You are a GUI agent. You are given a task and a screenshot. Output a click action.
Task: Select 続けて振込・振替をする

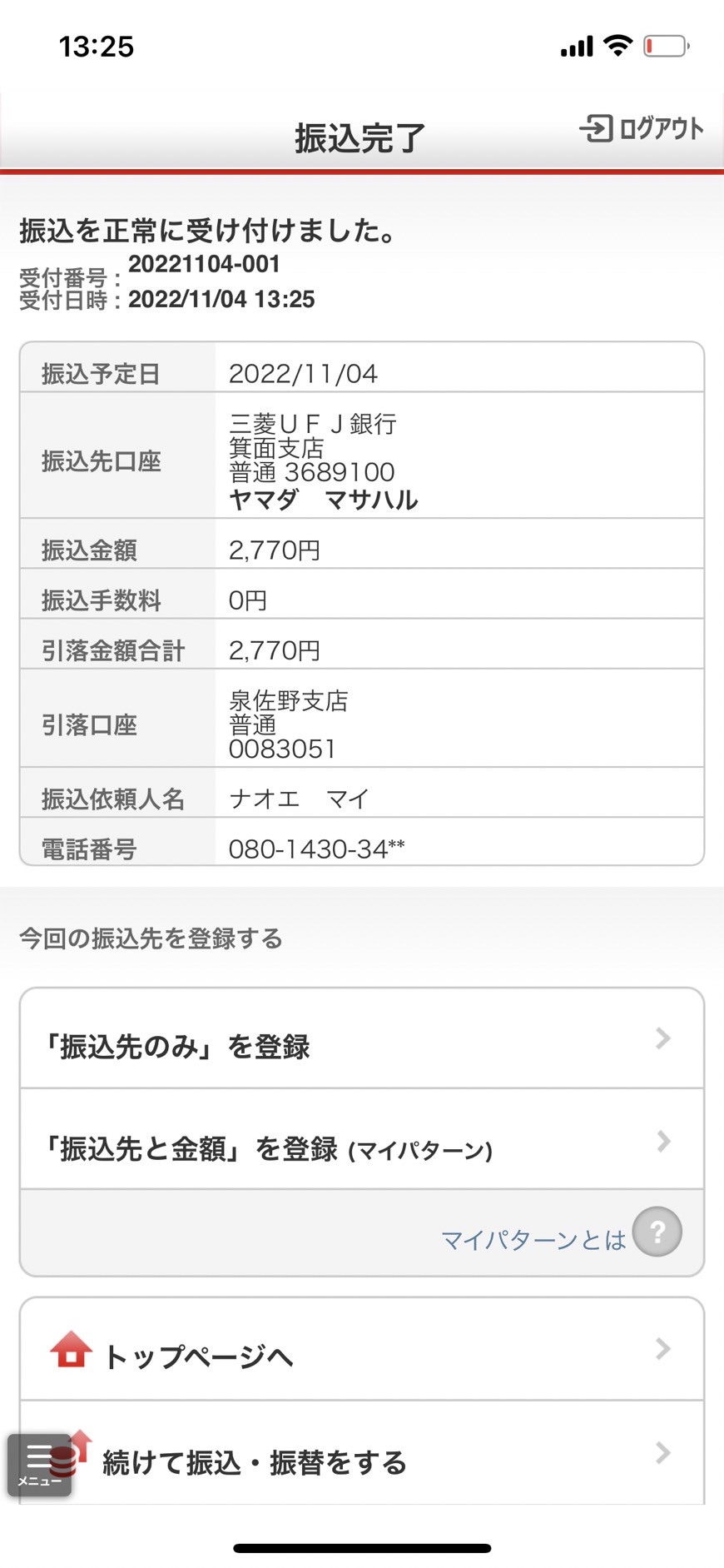[x=362, y=1453]
